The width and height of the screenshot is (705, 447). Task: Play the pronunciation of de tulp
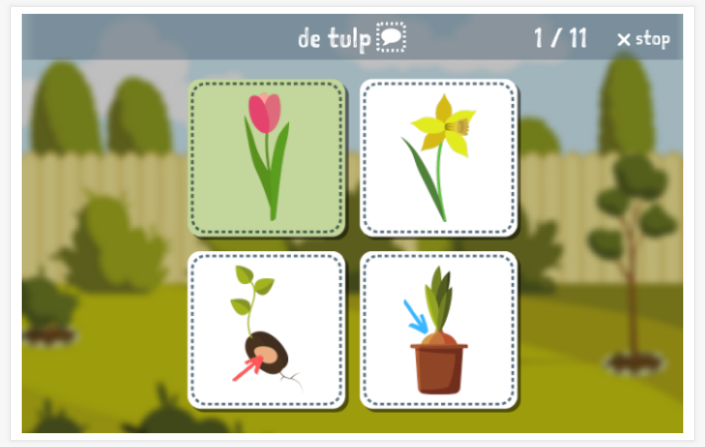coord(391,39)
